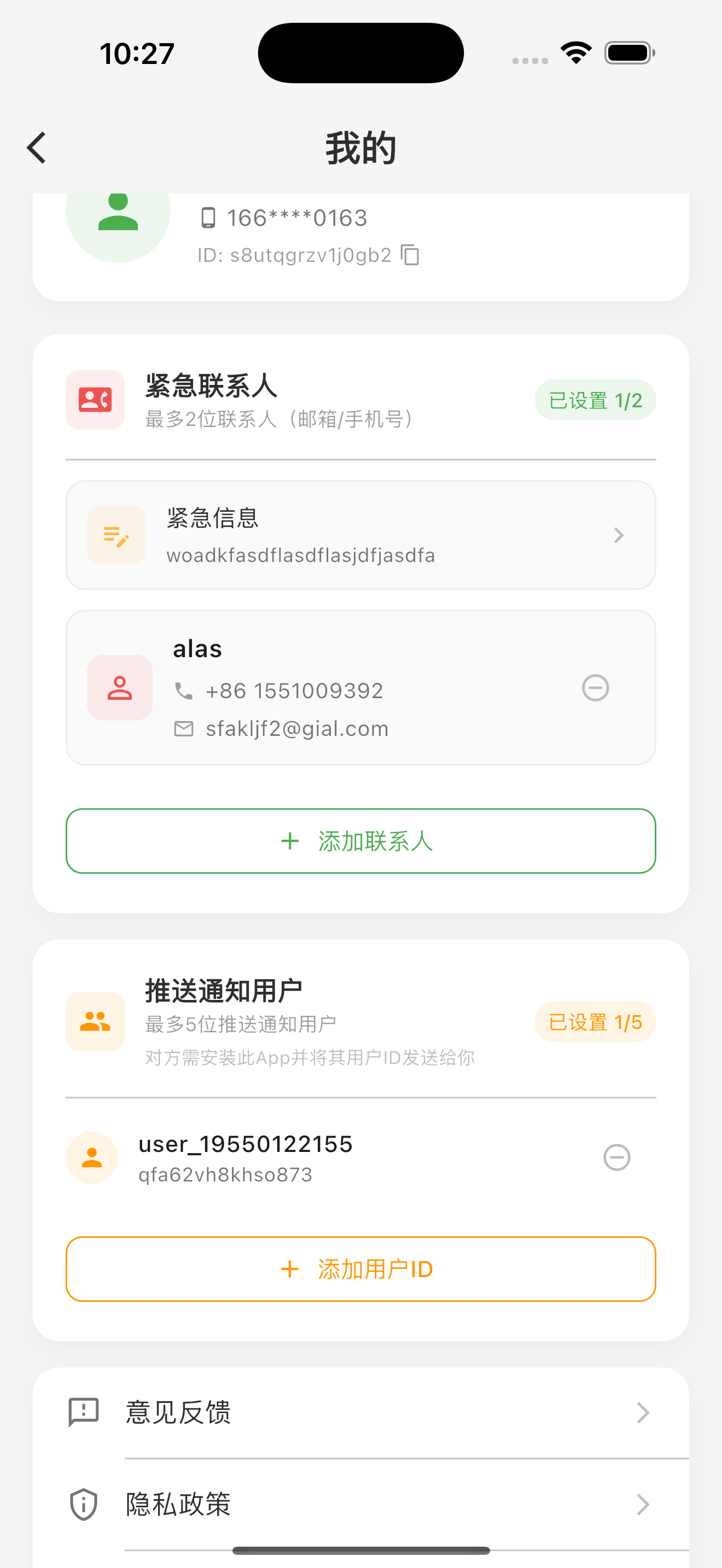The width and height of the screenshot is (722, 1568).
Task: Open the 紧急信息 detail via its chevron
Action: pos(619,535)
